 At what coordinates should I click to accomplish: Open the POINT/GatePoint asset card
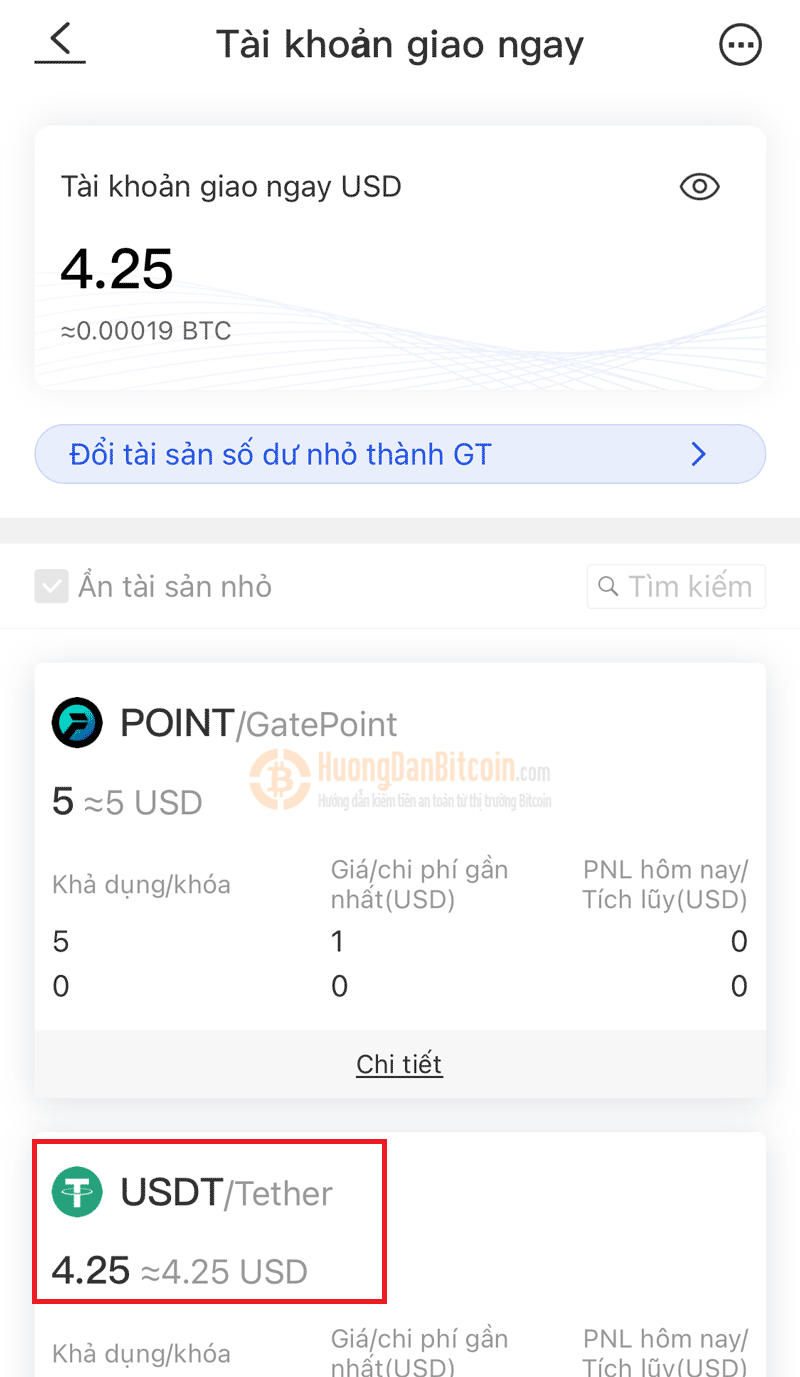[400, 880]
